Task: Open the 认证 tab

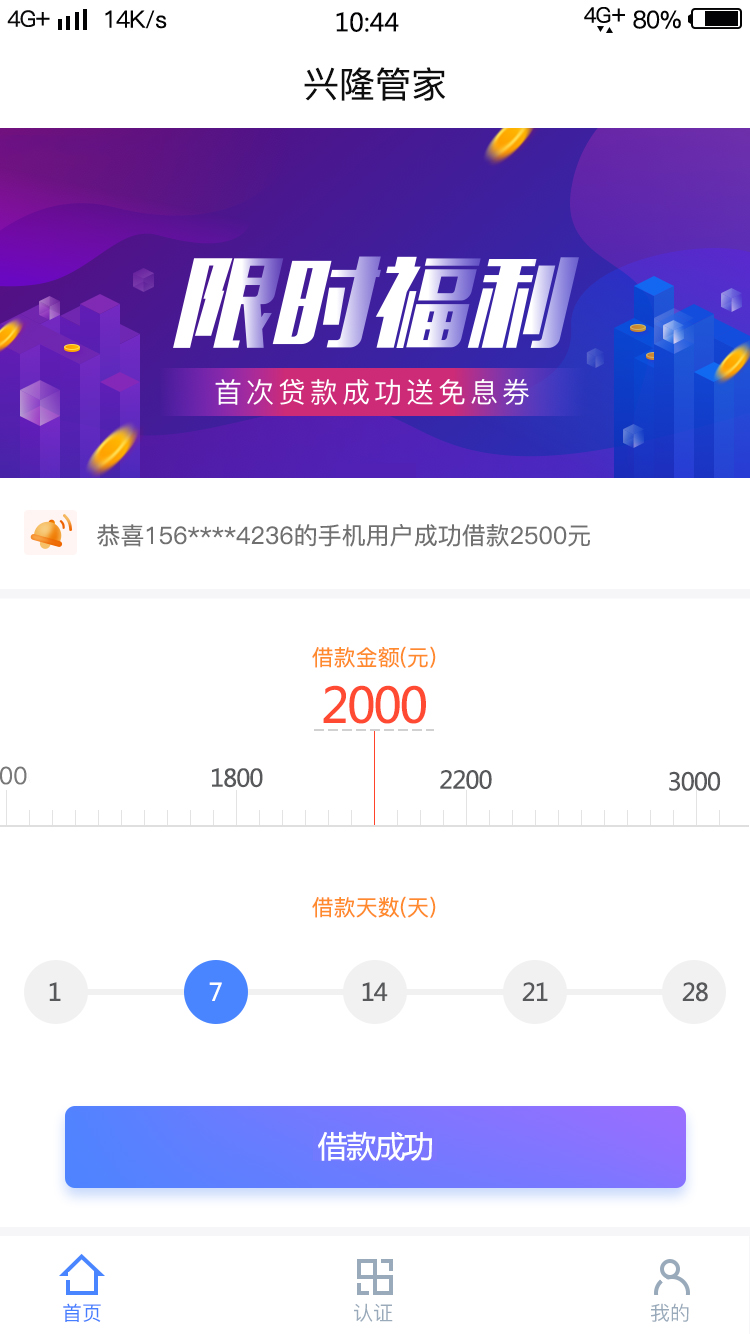Action: [374, 1289]
